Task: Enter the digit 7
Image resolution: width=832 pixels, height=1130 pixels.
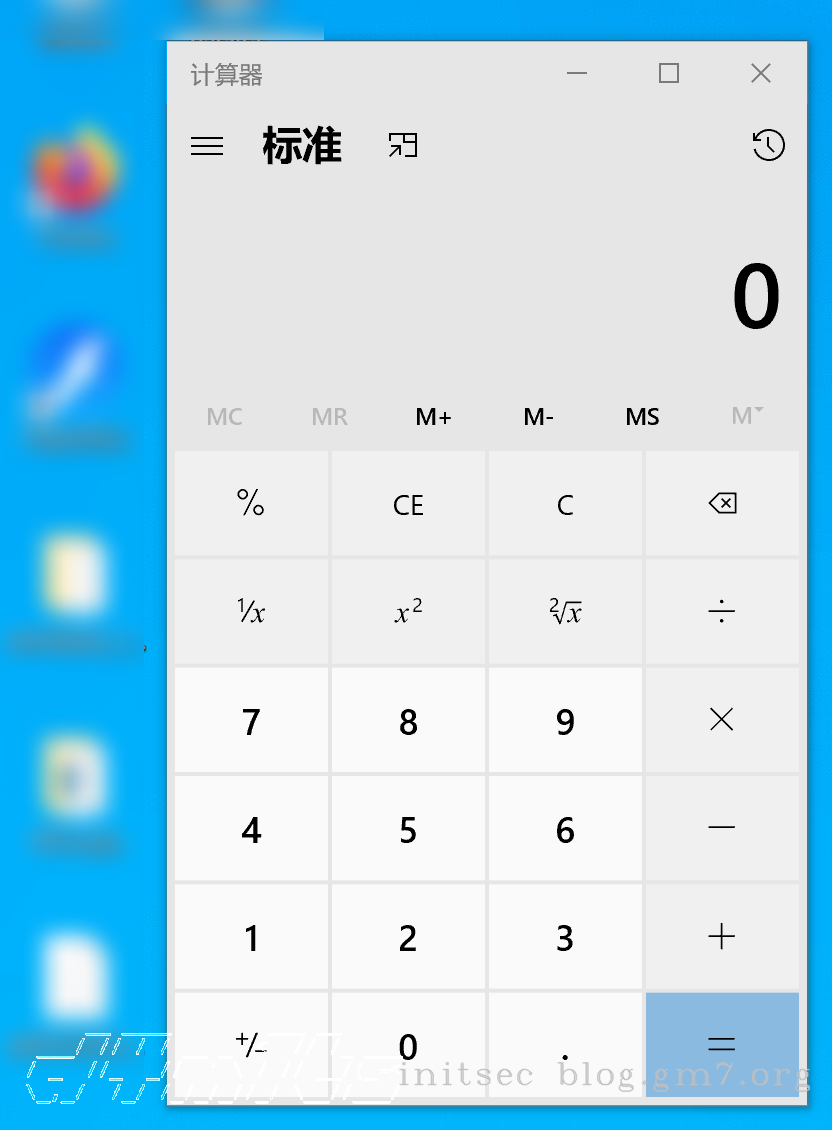Action: coord(251,721)
